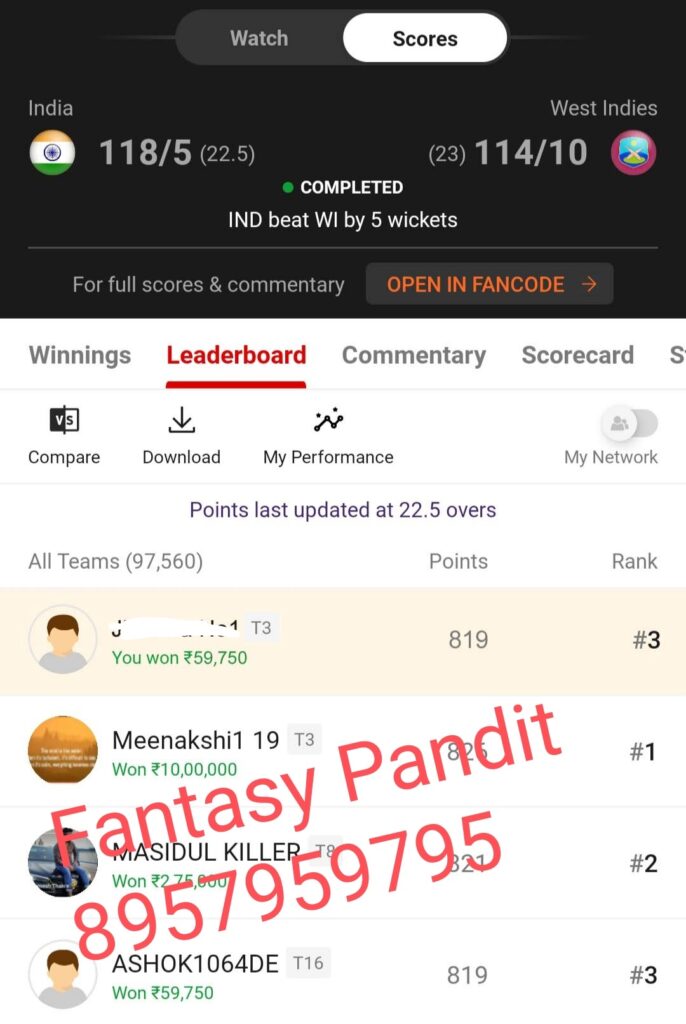Open My Performance
The height and width of the screenshot is (1024, 686).
pyautogui.click(x=328, y=436)
